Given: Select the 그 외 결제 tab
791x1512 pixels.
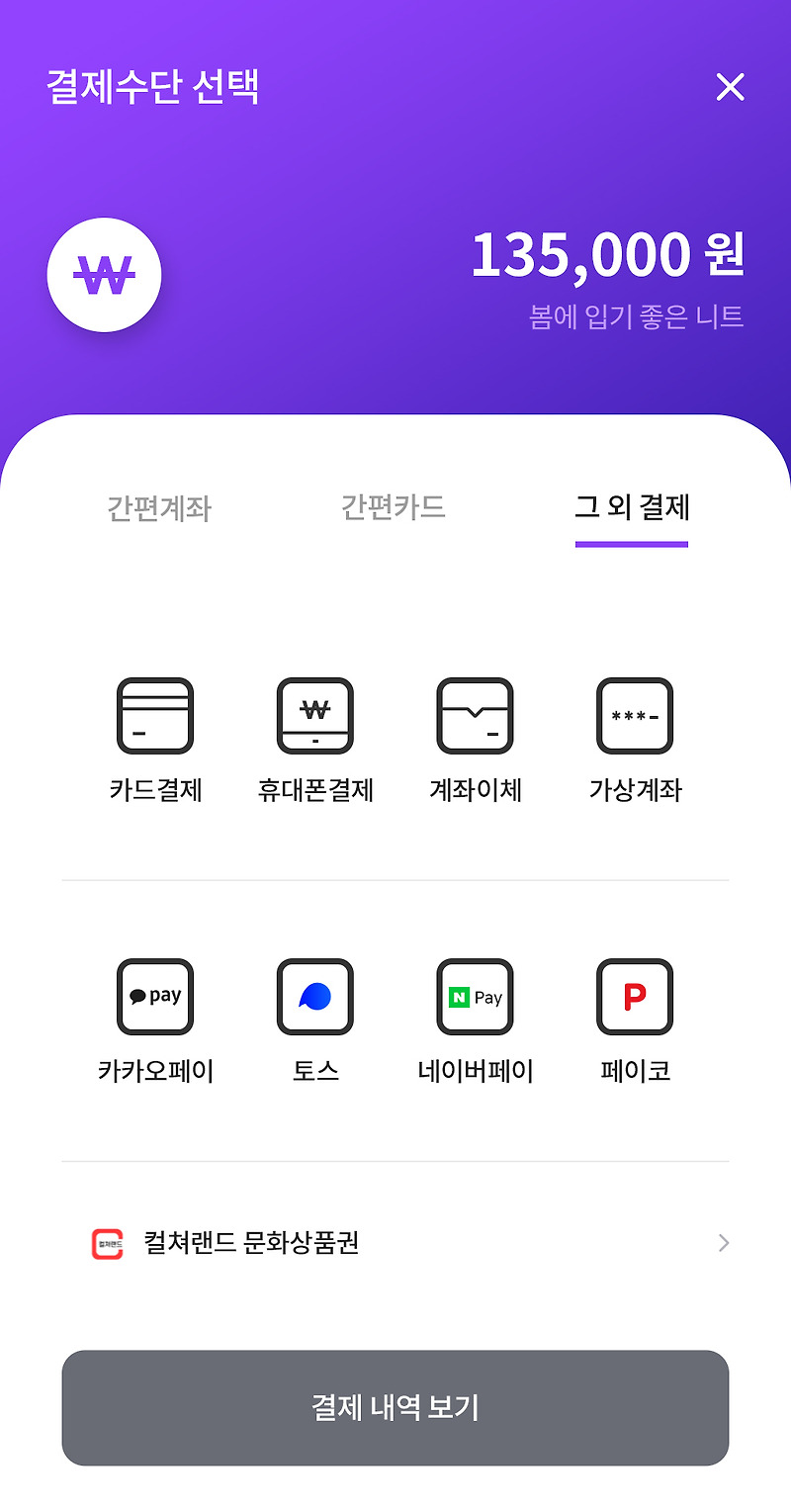Looking at the screenshot, I should [633, 508].
